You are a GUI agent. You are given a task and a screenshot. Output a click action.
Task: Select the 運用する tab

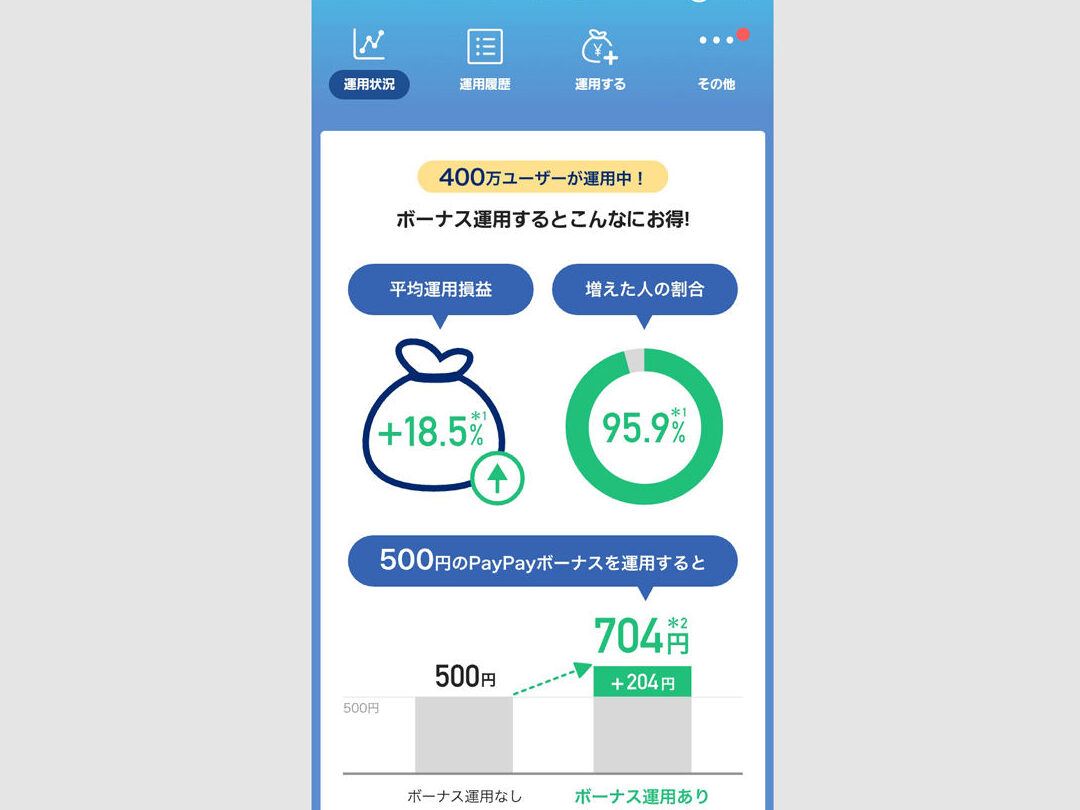click(601, 61)
